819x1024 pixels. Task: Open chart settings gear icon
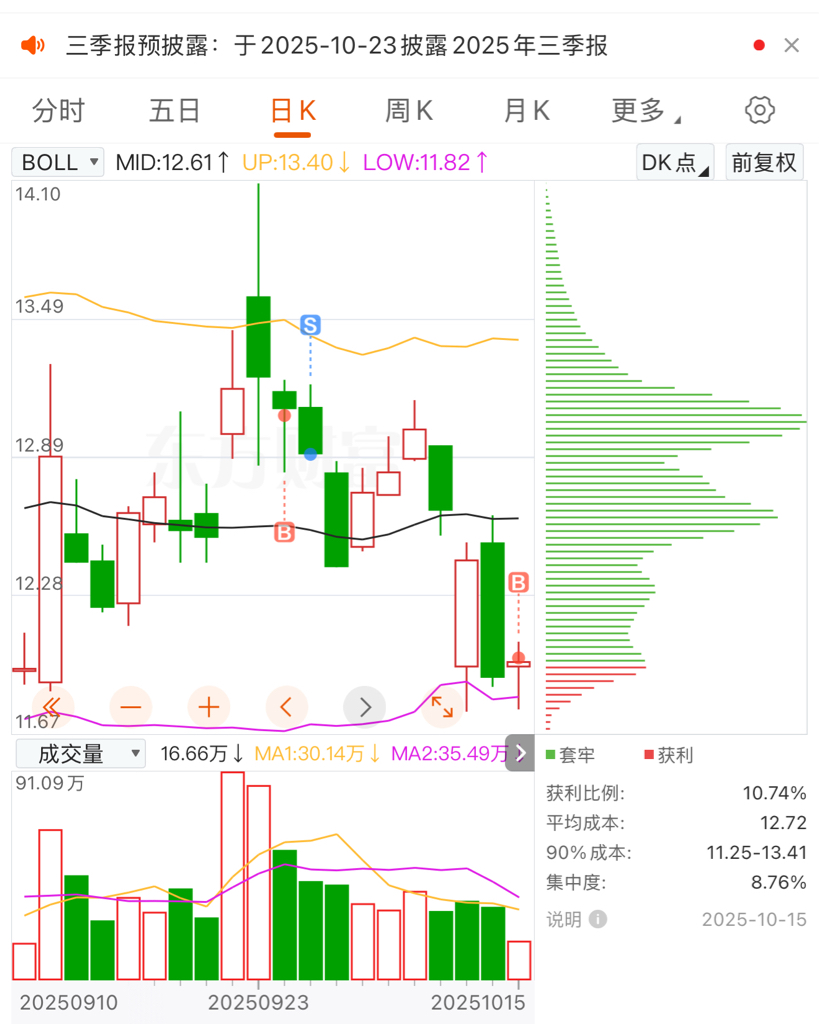point(760,110)
